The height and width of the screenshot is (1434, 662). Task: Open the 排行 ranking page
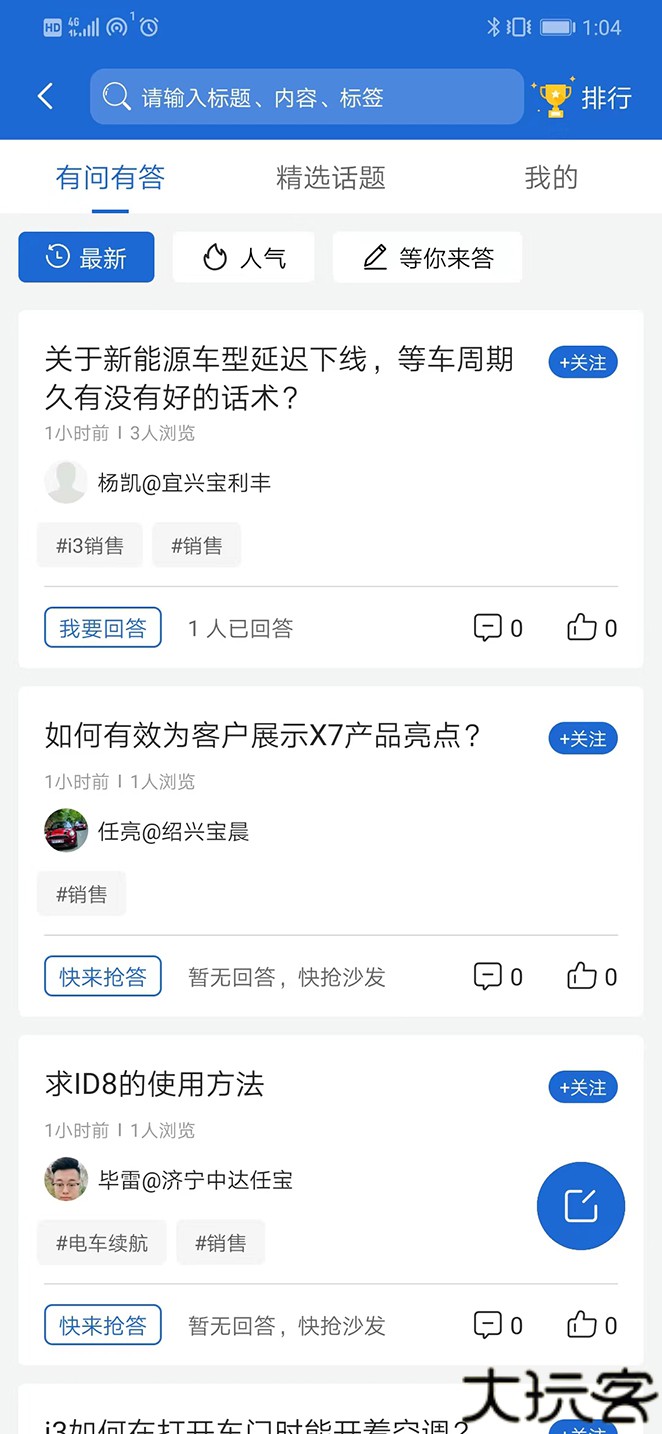coord(586,97)
